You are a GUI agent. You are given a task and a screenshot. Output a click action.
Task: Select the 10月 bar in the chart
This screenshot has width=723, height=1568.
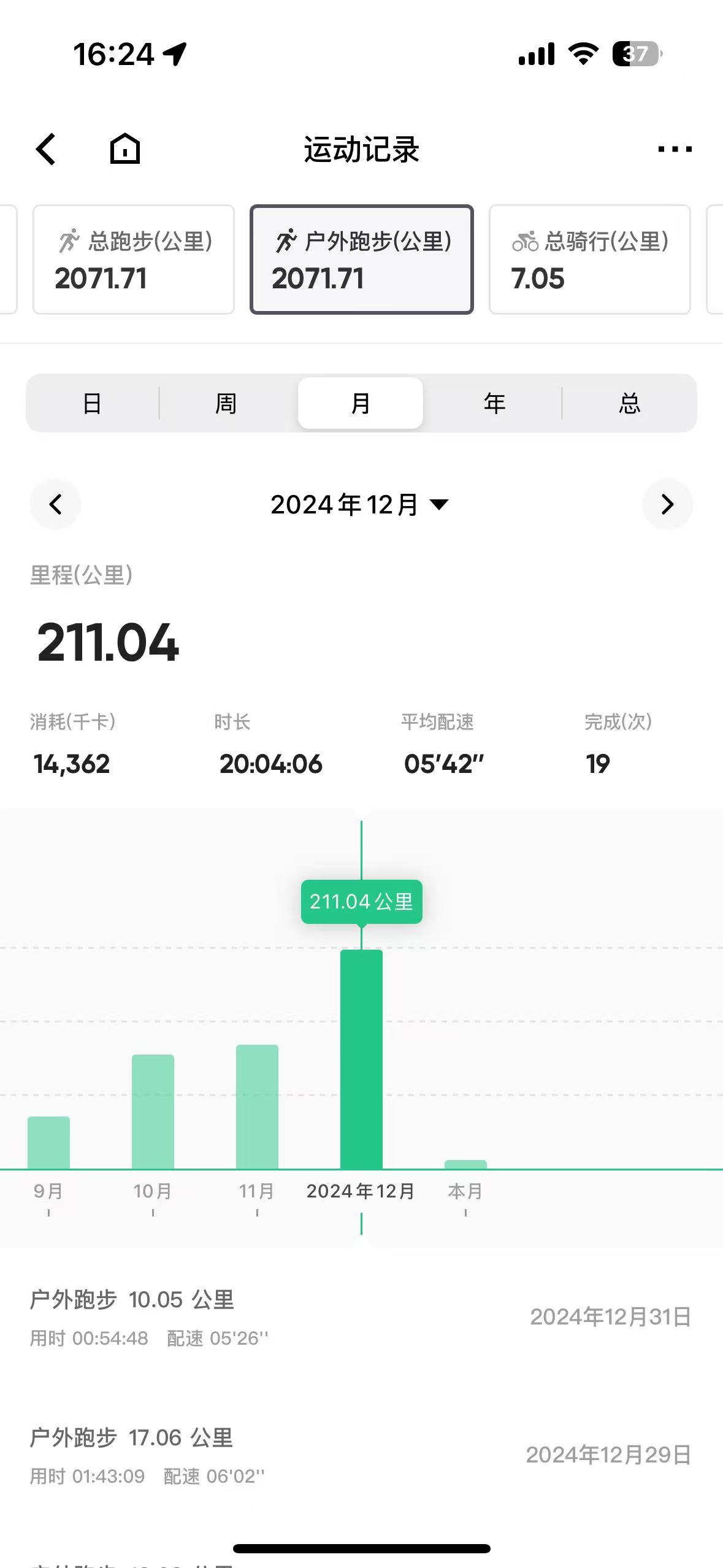153,1112
